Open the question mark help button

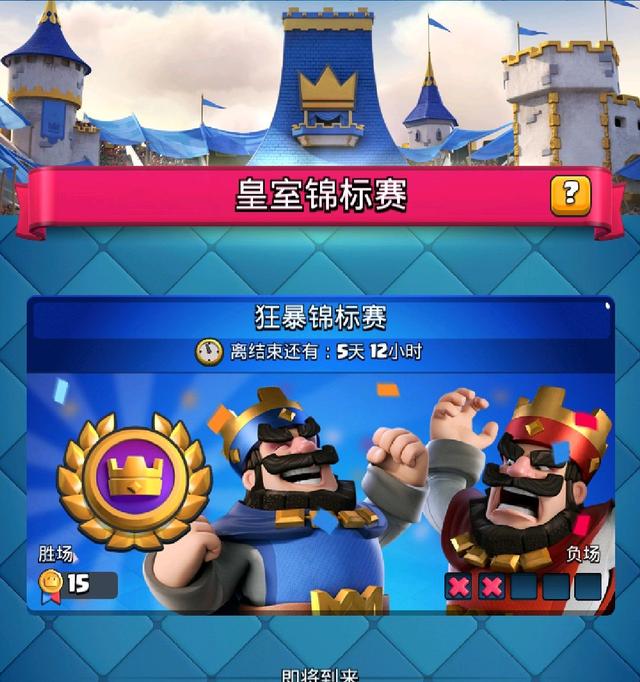point(570,194)
